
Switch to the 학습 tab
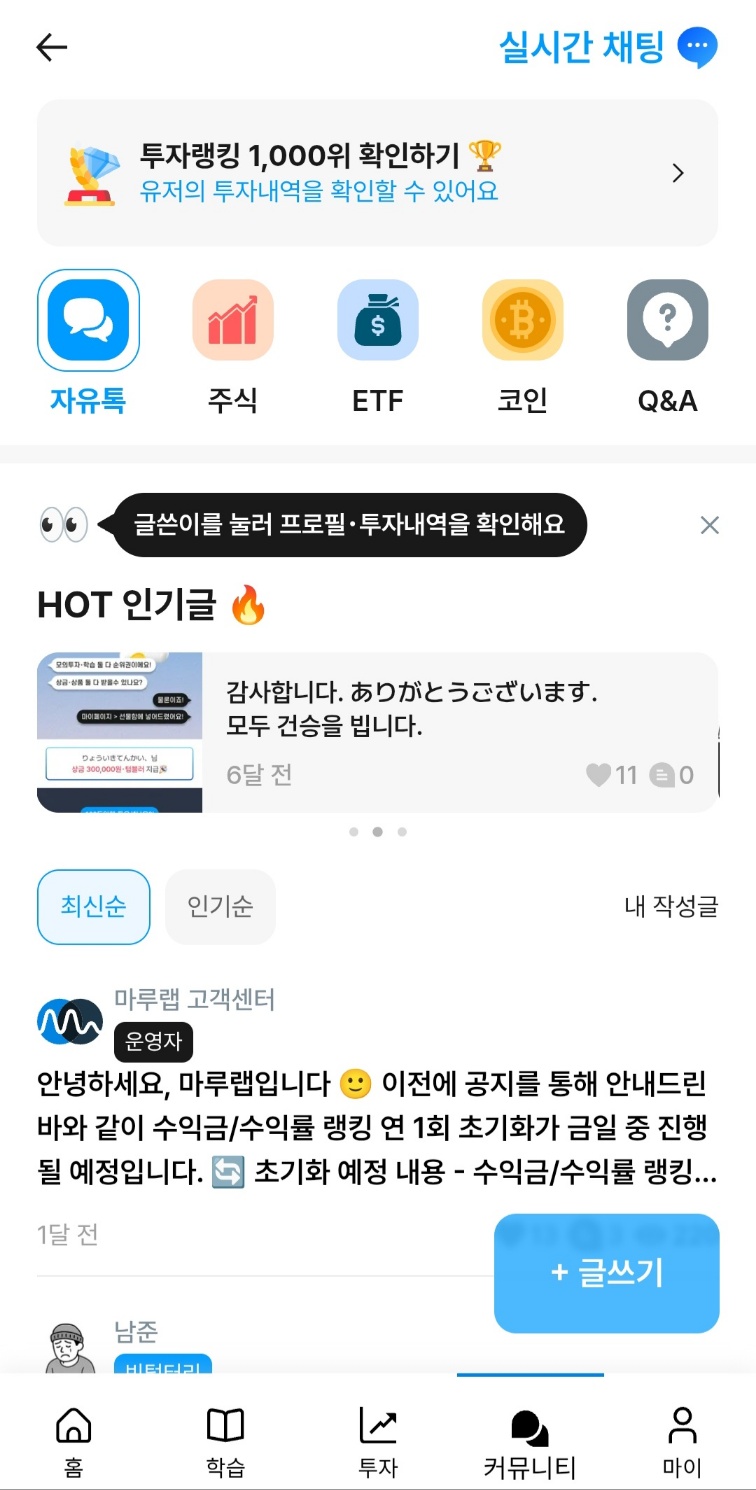pos(225,1440)
